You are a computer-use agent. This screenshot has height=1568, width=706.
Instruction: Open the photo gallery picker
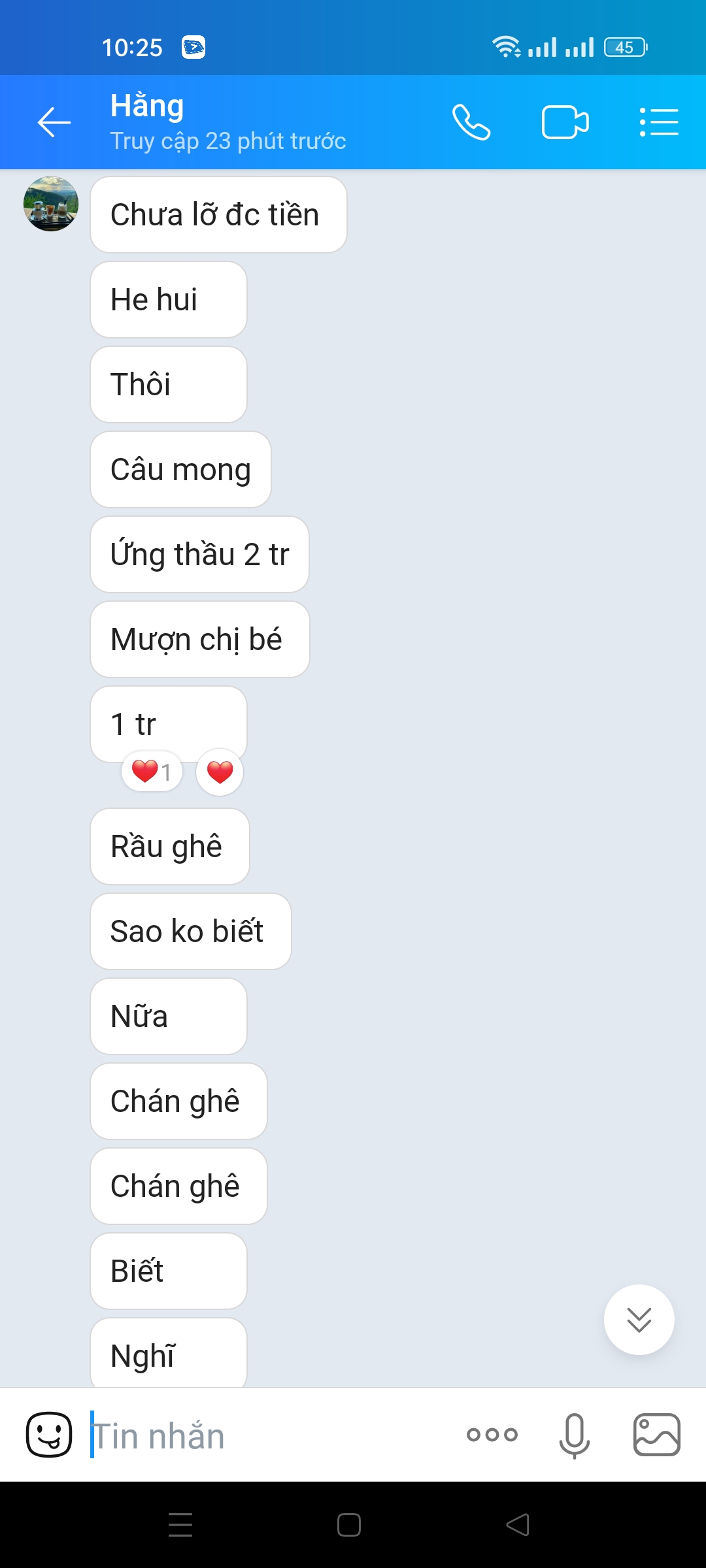656,1435
